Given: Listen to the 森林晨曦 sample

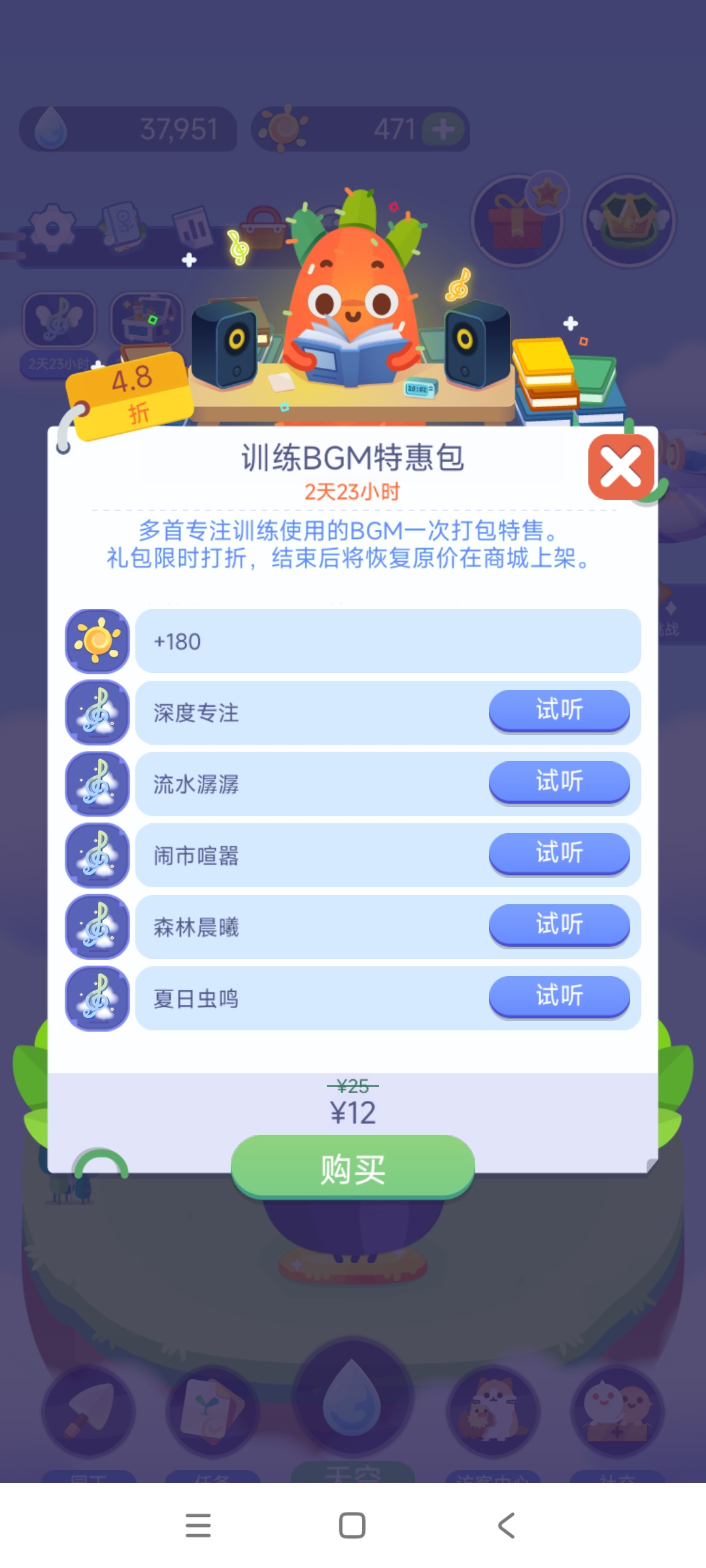Looking at the screenshot, I should (x=559, y=925).
